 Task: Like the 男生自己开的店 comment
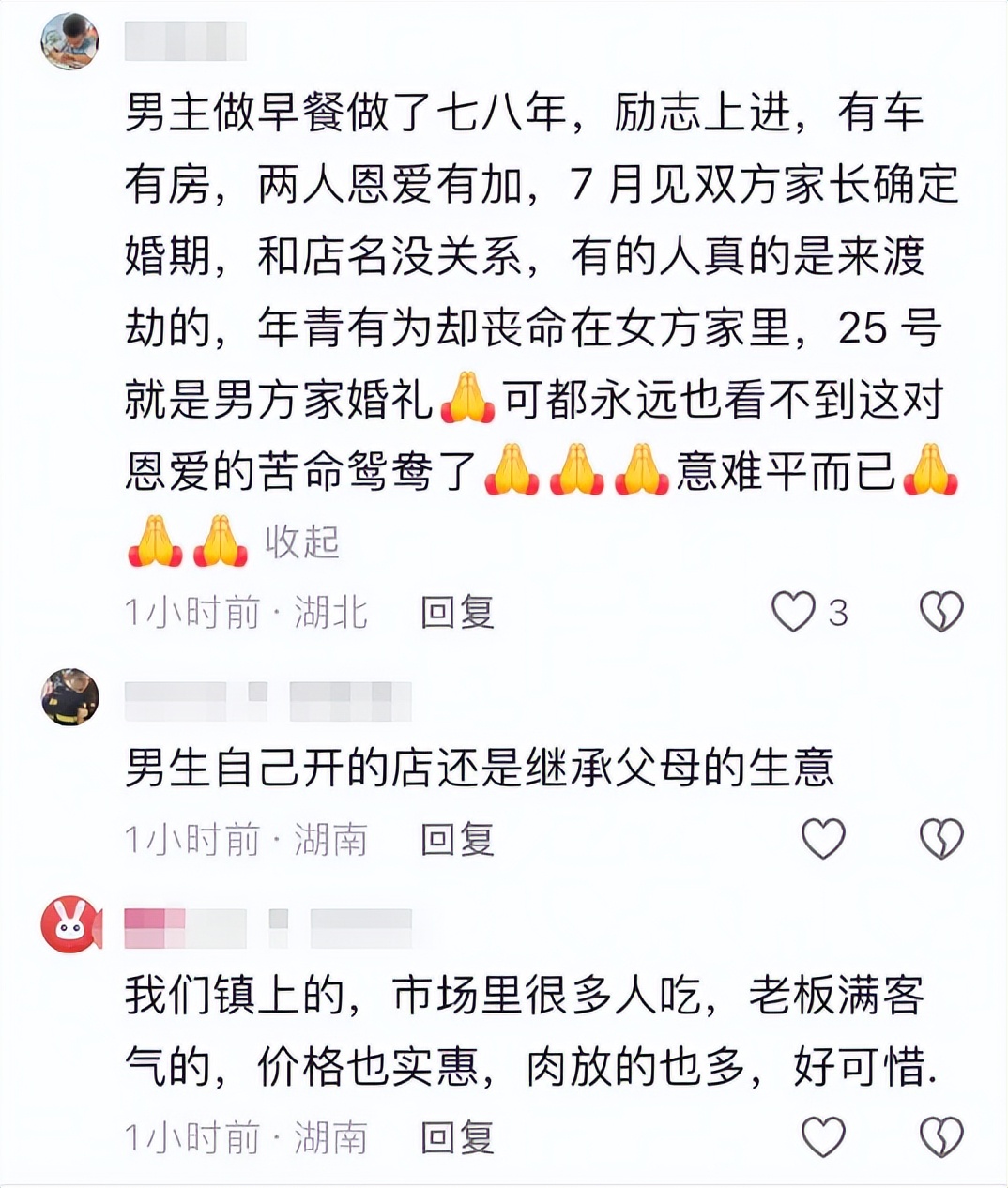(x=823, y=838)
